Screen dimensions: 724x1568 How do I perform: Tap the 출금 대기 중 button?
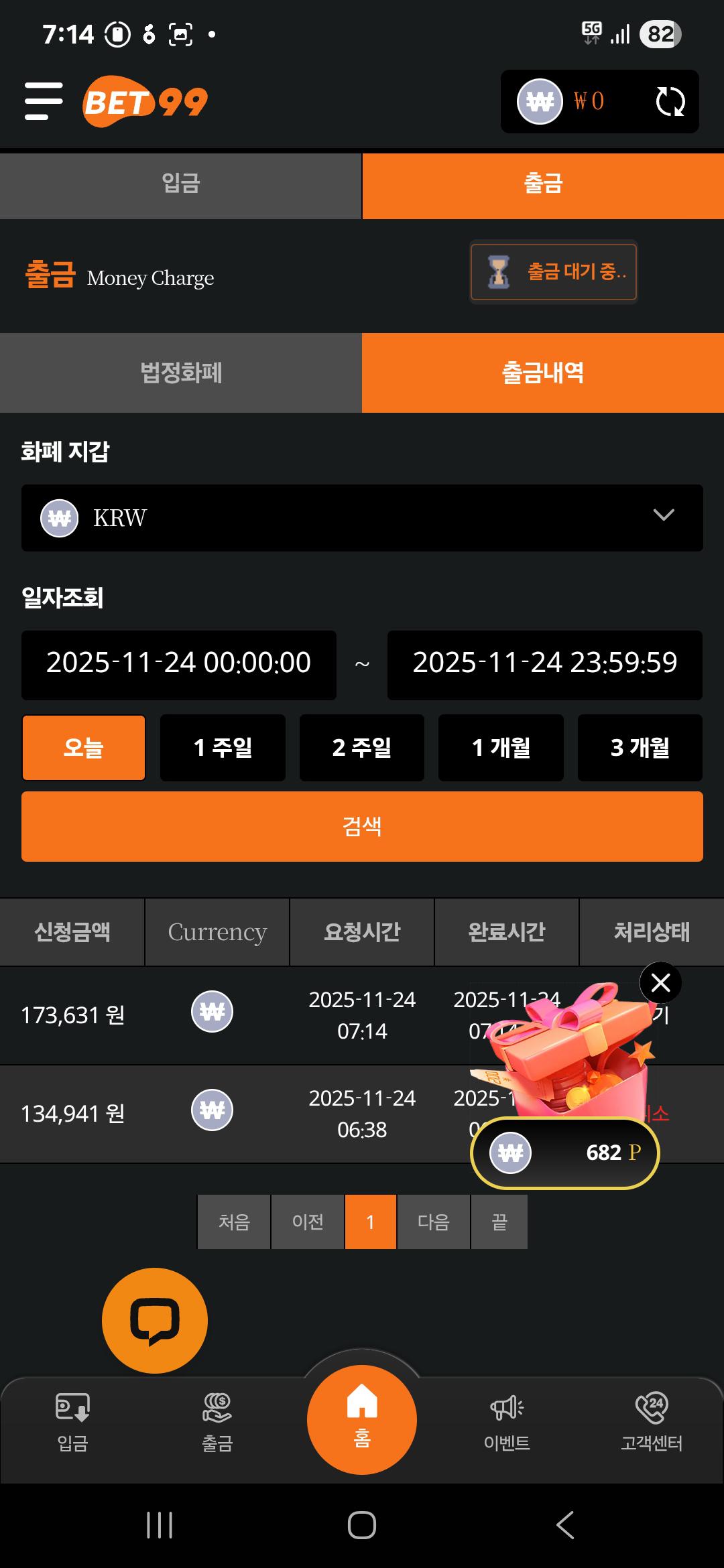pyautogui.click(x=553, y=271)
